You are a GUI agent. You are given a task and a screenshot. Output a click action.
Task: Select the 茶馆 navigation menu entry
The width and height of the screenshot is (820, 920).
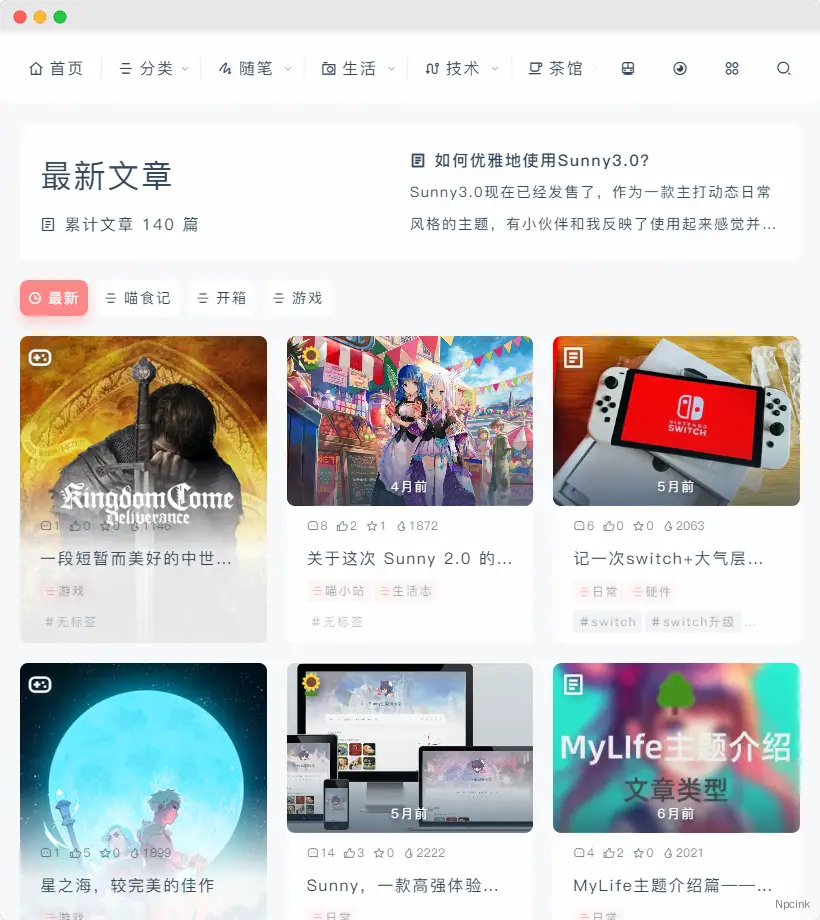click(558, 68)
